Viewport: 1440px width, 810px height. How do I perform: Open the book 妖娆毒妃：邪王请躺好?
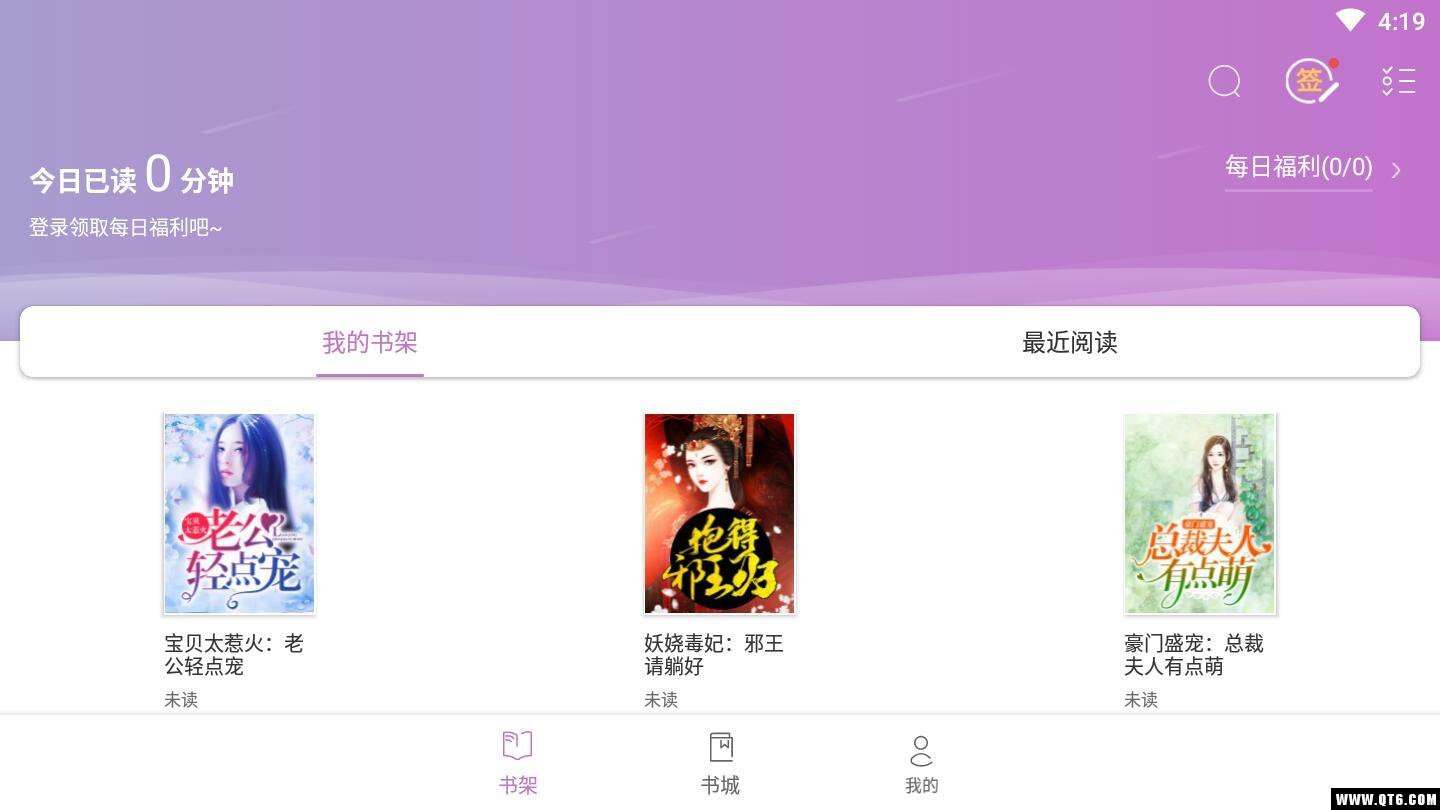[719, 513]
